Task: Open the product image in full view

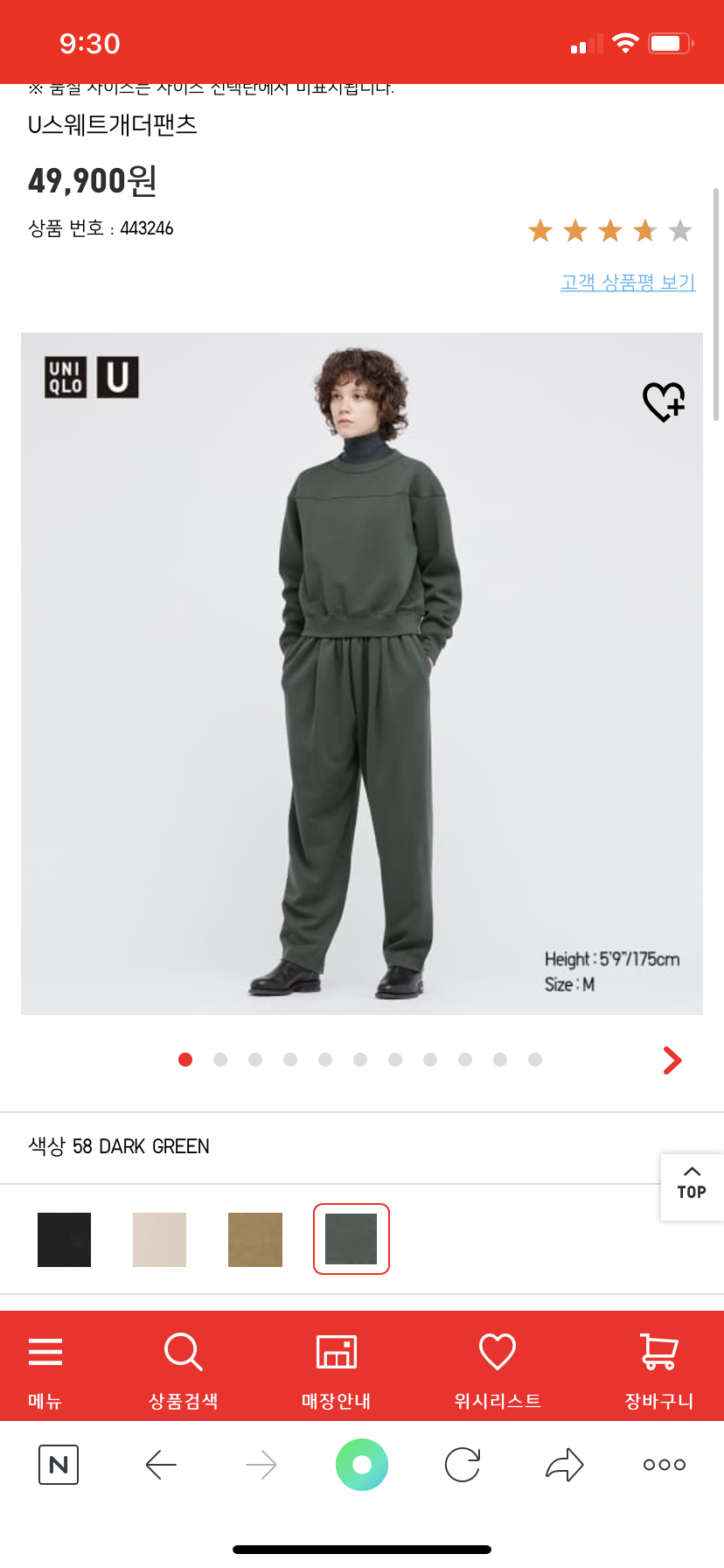Action: [x=362, y=674]
